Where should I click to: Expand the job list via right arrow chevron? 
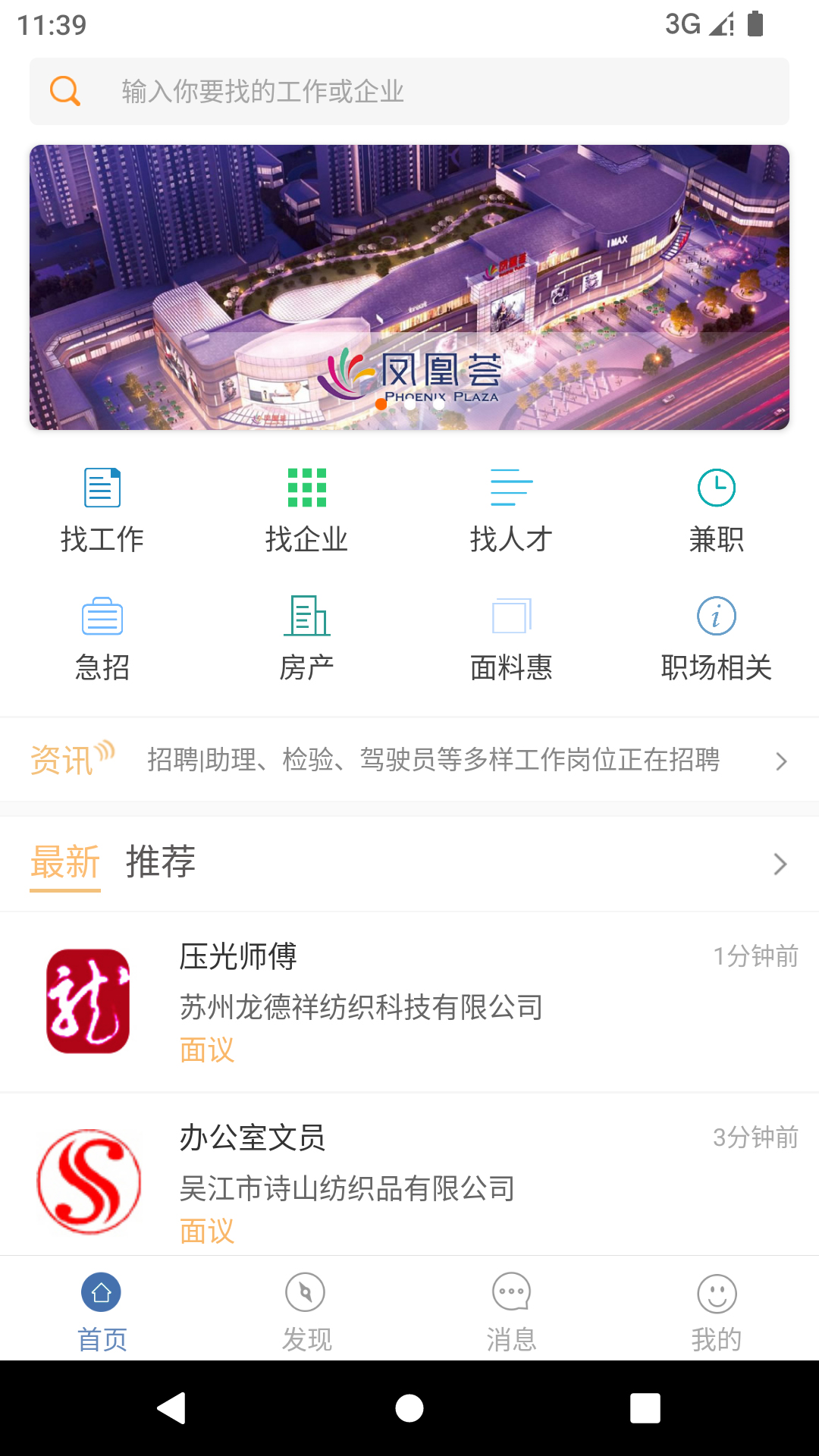coord(780,864)
